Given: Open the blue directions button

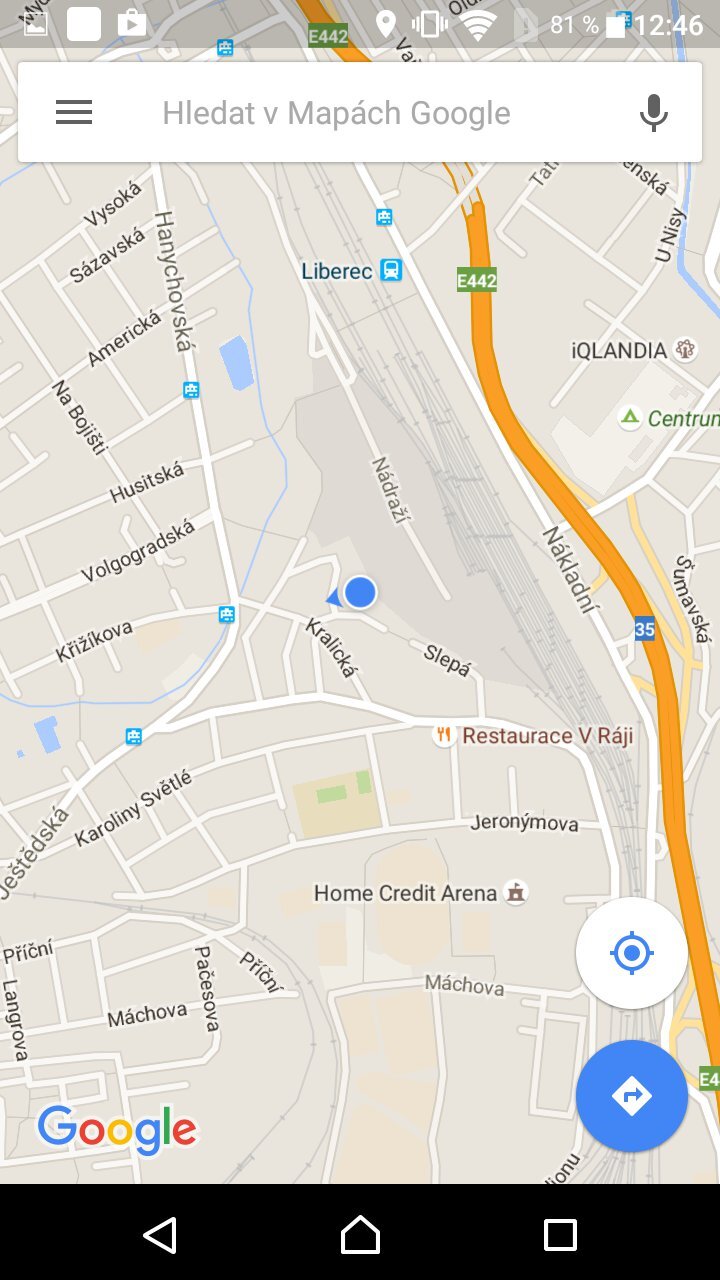Looking at the screenshot, I should tap(631, 1096).
